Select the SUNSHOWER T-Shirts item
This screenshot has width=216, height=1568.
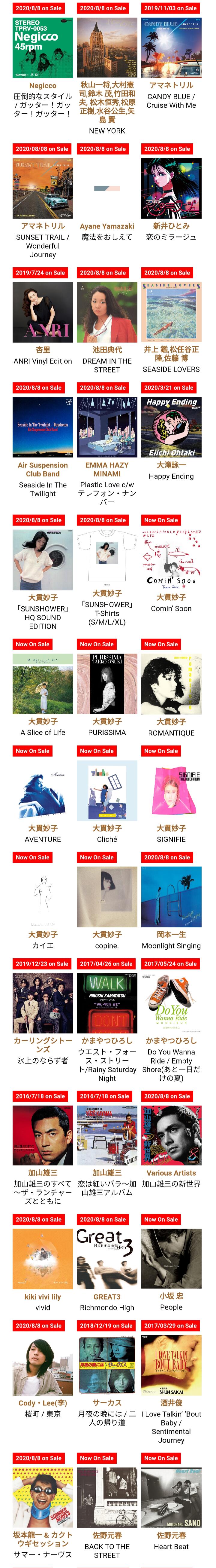click(x=107, y=557)
